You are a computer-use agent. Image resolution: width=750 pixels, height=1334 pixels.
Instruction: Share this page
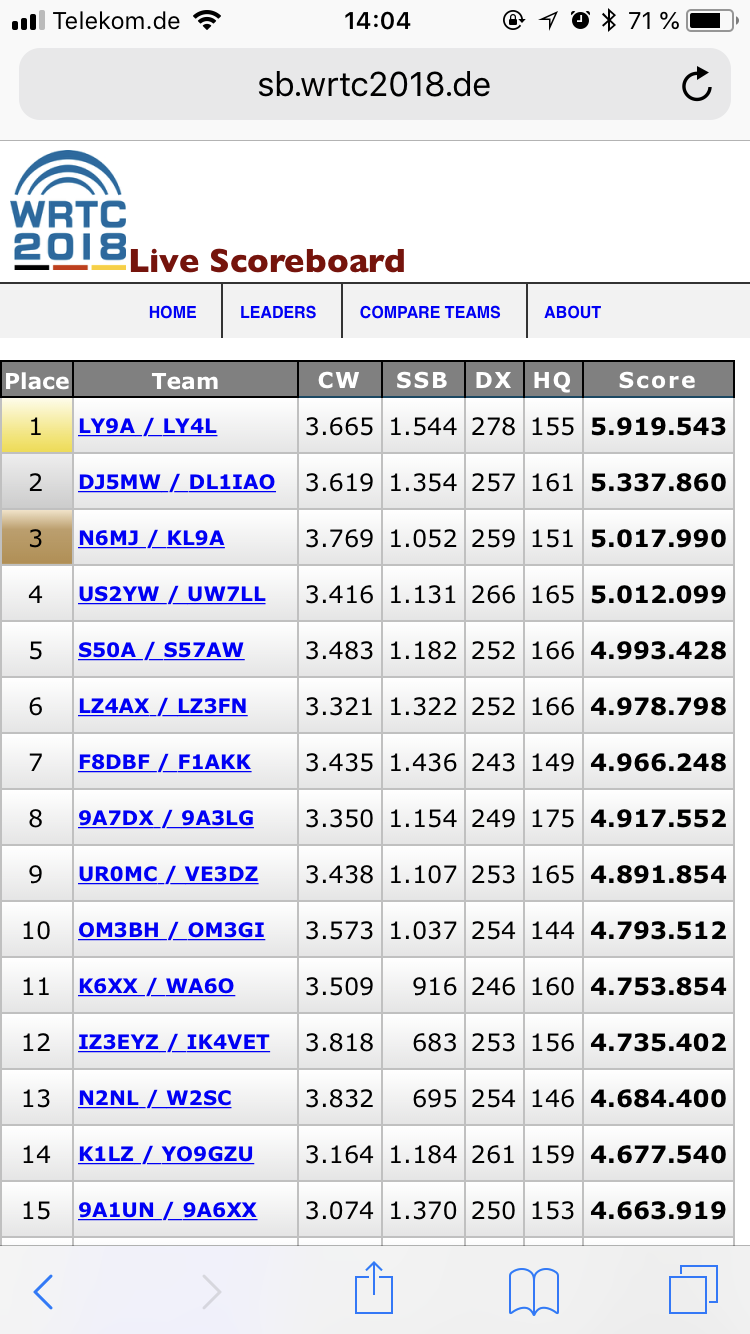click(374, 1288)
